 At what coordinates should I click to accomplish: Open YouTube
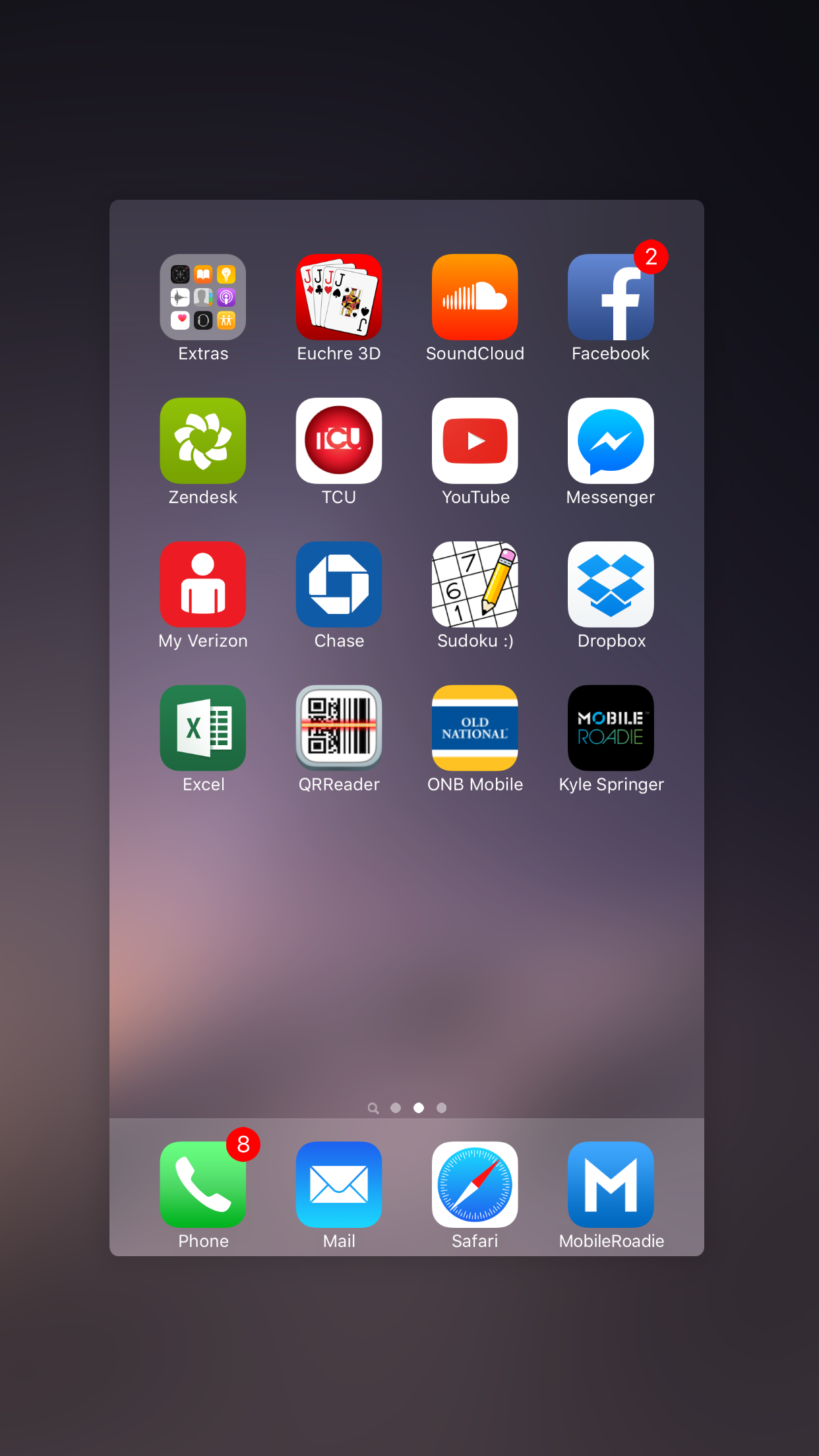pyautogui.click(x=475, y=440)
